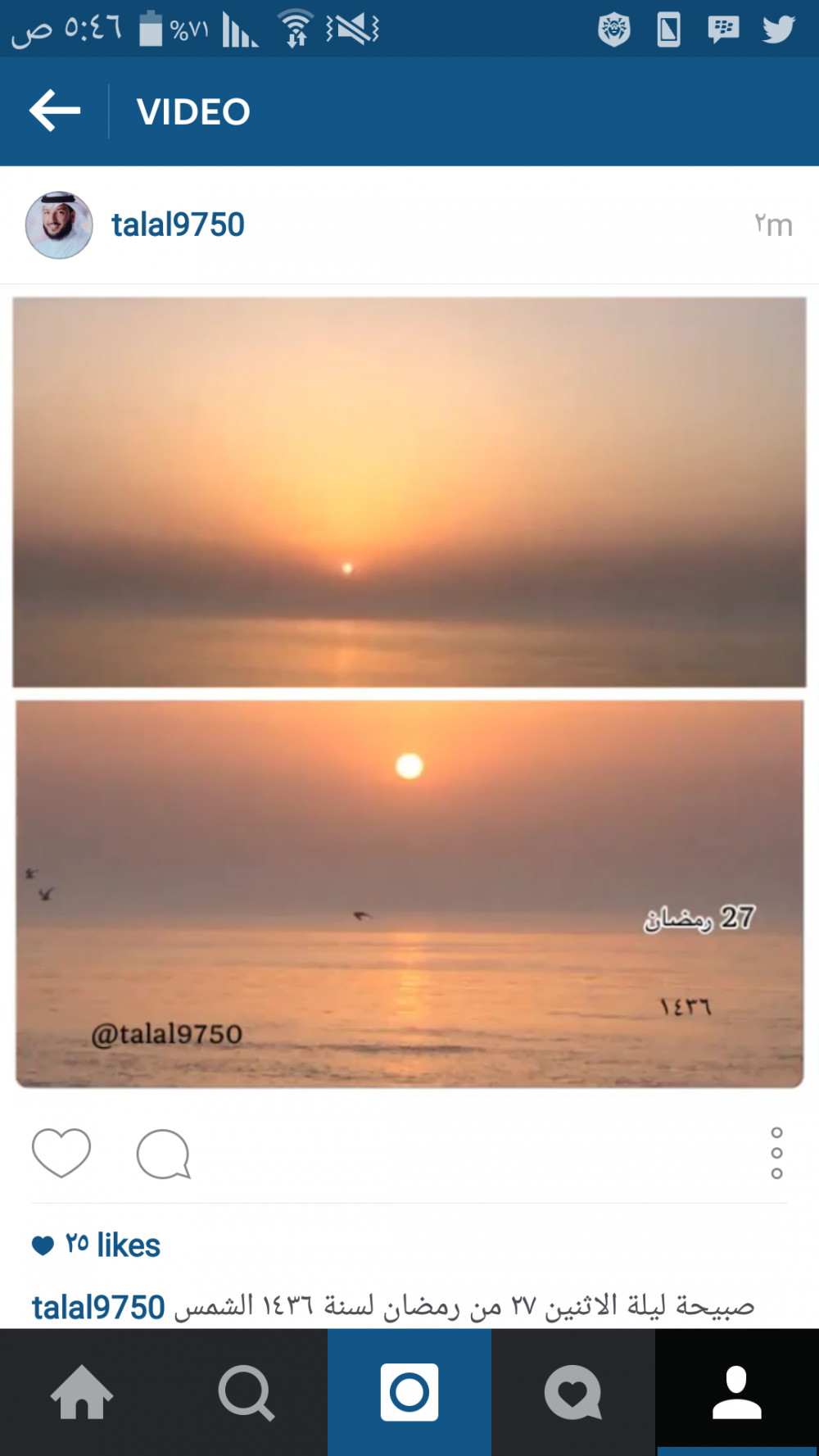Like this video with the heart icon
819x1456 pixels.
61,1153
